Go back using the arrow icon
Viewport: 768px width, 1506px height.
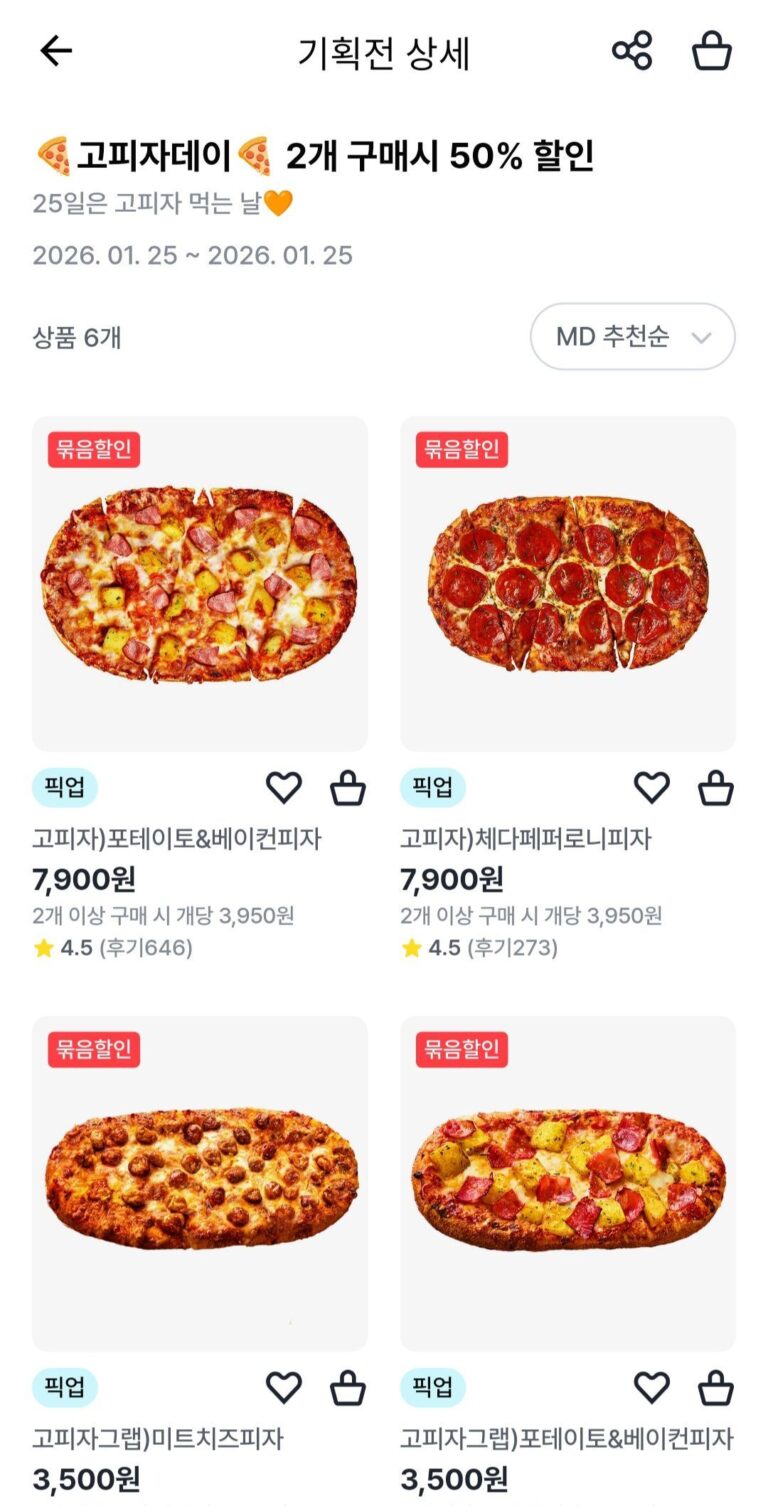click(56, 51)
